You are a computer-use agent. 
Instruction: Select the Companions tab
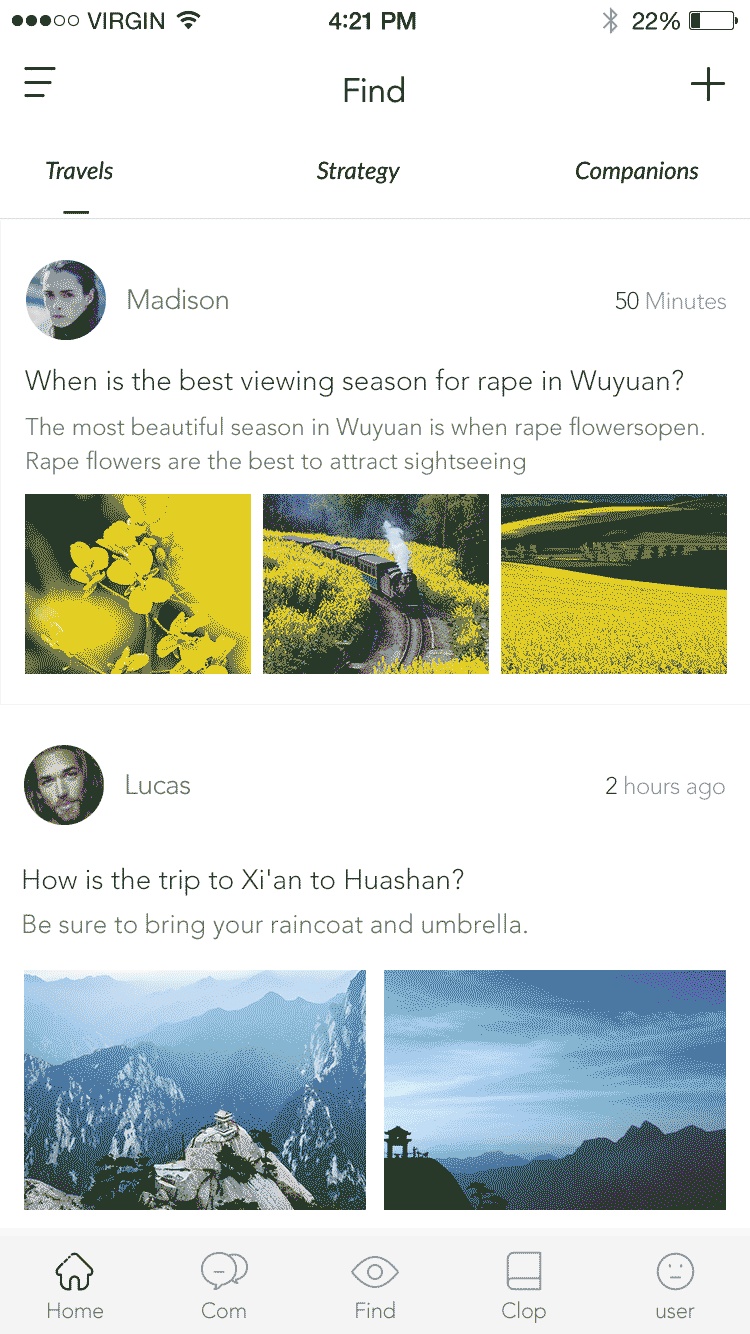(636, 171)
